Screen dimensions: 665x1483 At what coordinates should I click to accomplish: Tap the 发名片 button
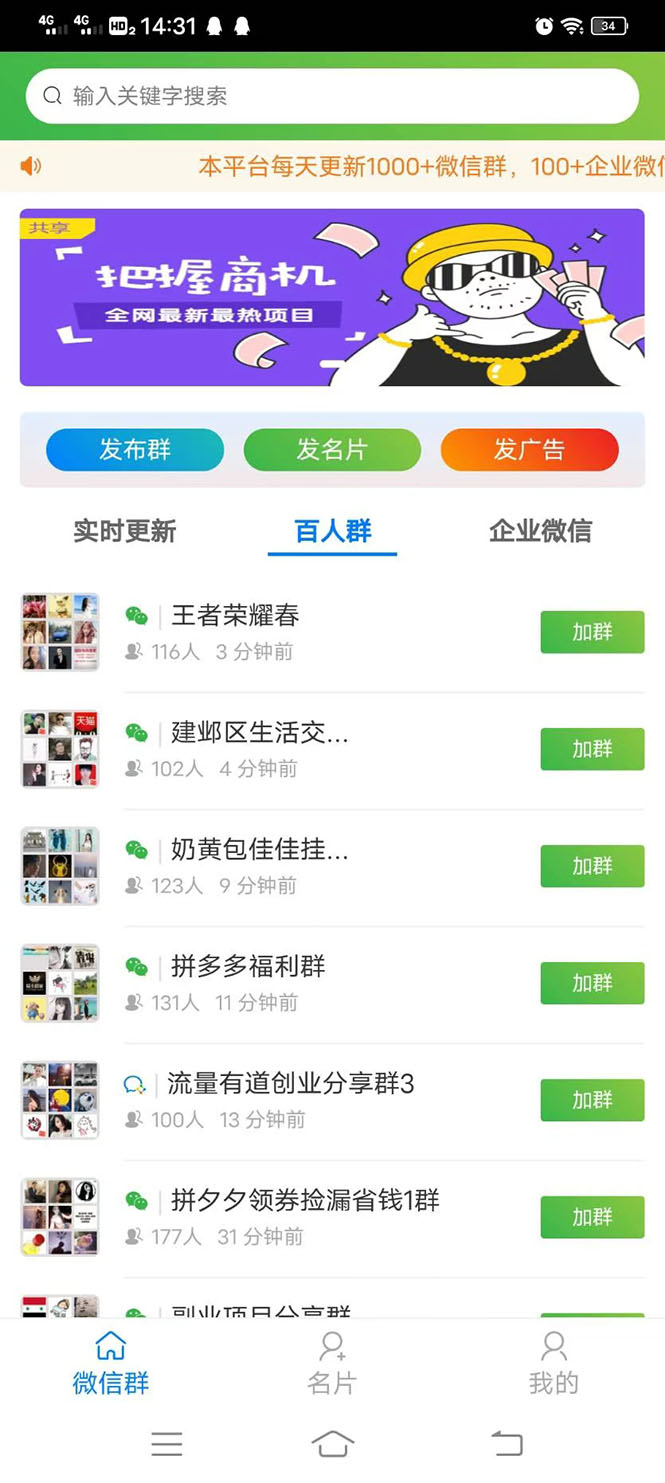[x=332, y=450]
